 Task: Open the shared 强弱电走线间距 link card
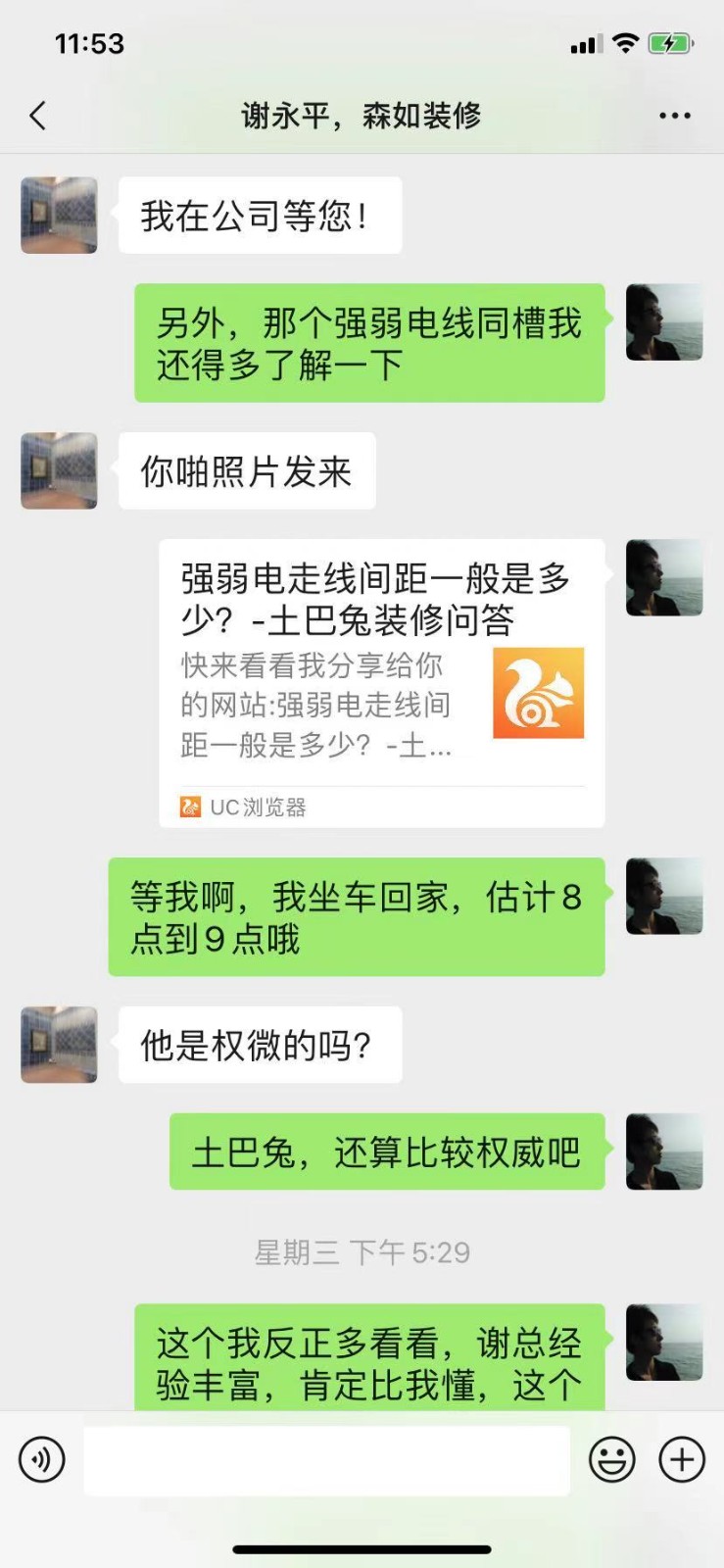point(381,682)
